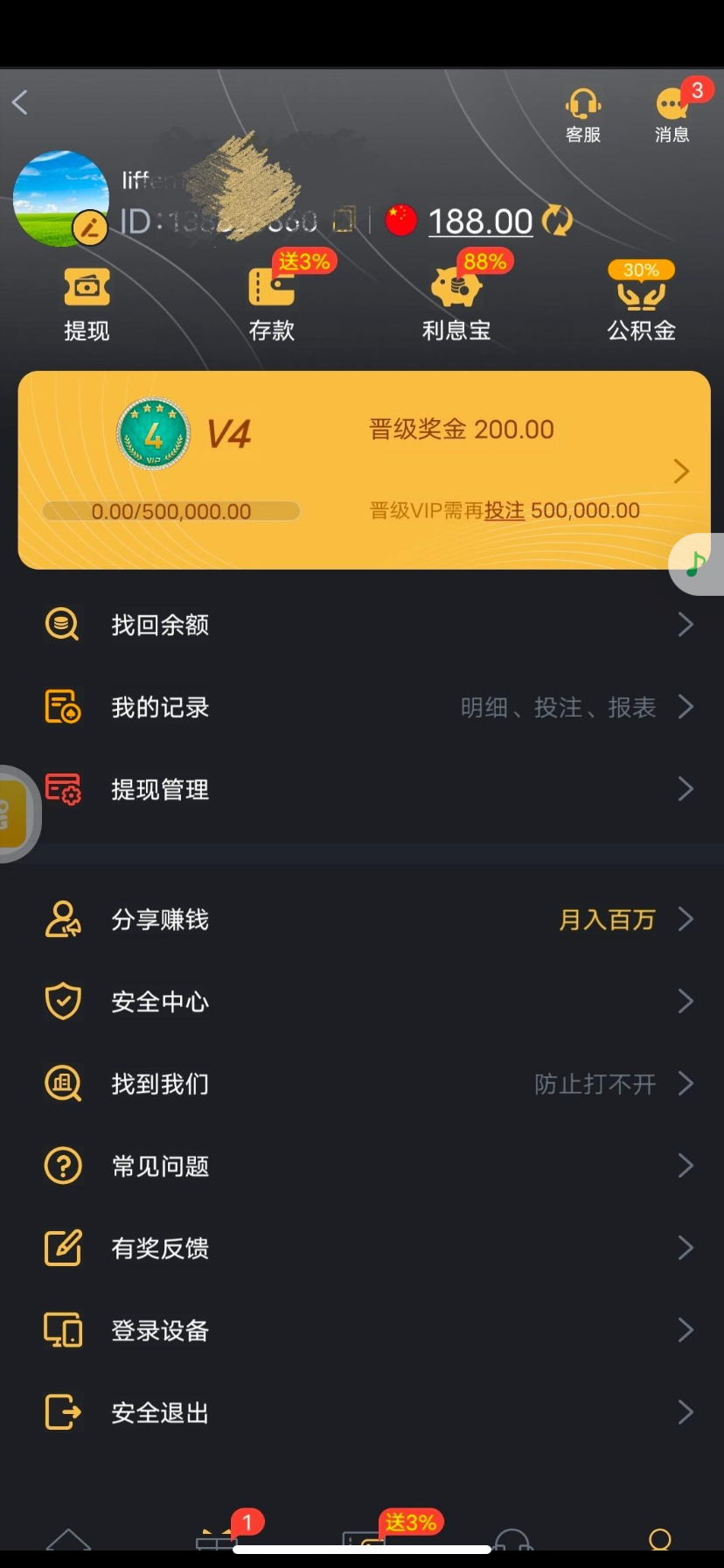Image resolution: width=724 pixels, height=1568 pixels.
Task: Open 分享赚钱 referral page
Action: pyautogui.click(x=364, y=920)
